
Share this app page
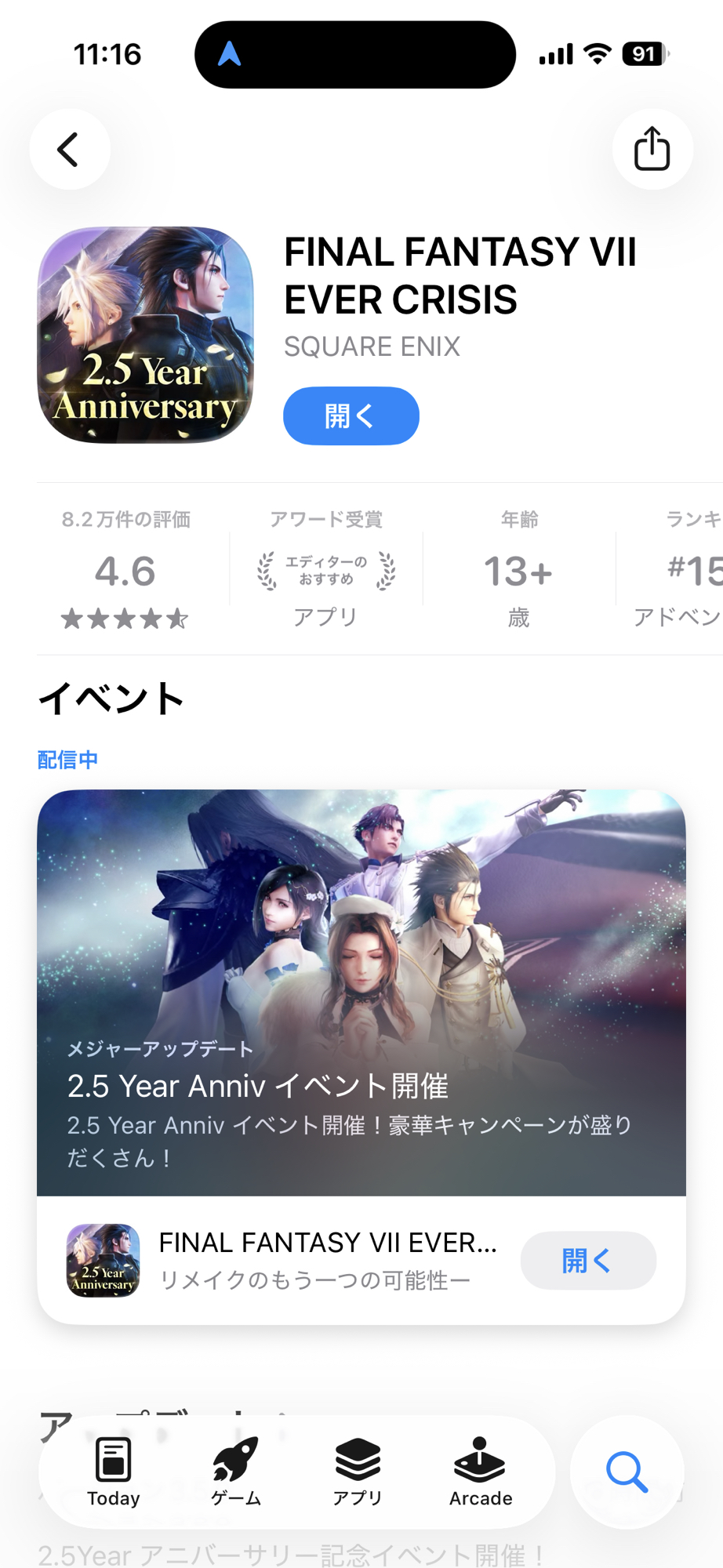click(x=652, y=149)
